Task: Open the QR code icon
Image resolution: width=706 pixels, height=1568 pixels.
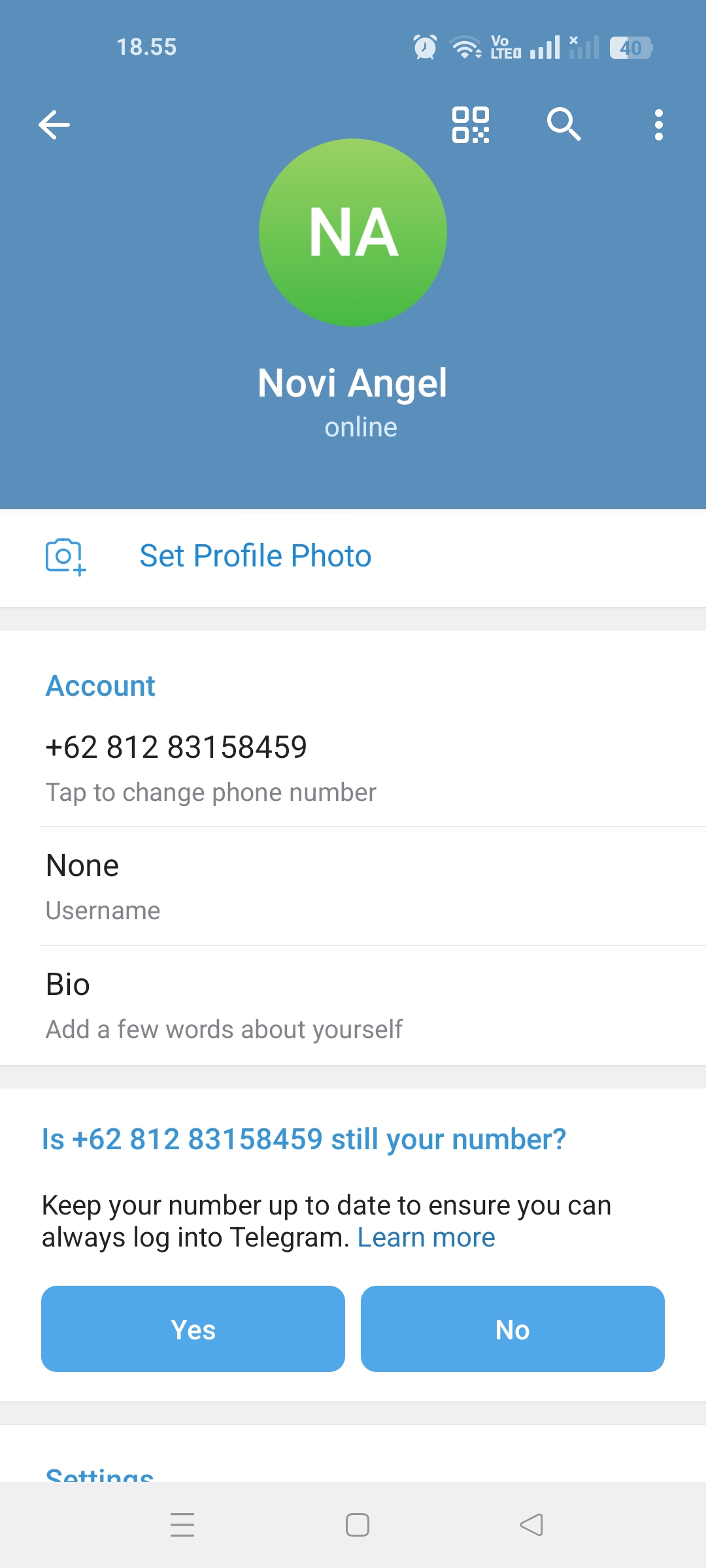Action: [x=471, y=125]
